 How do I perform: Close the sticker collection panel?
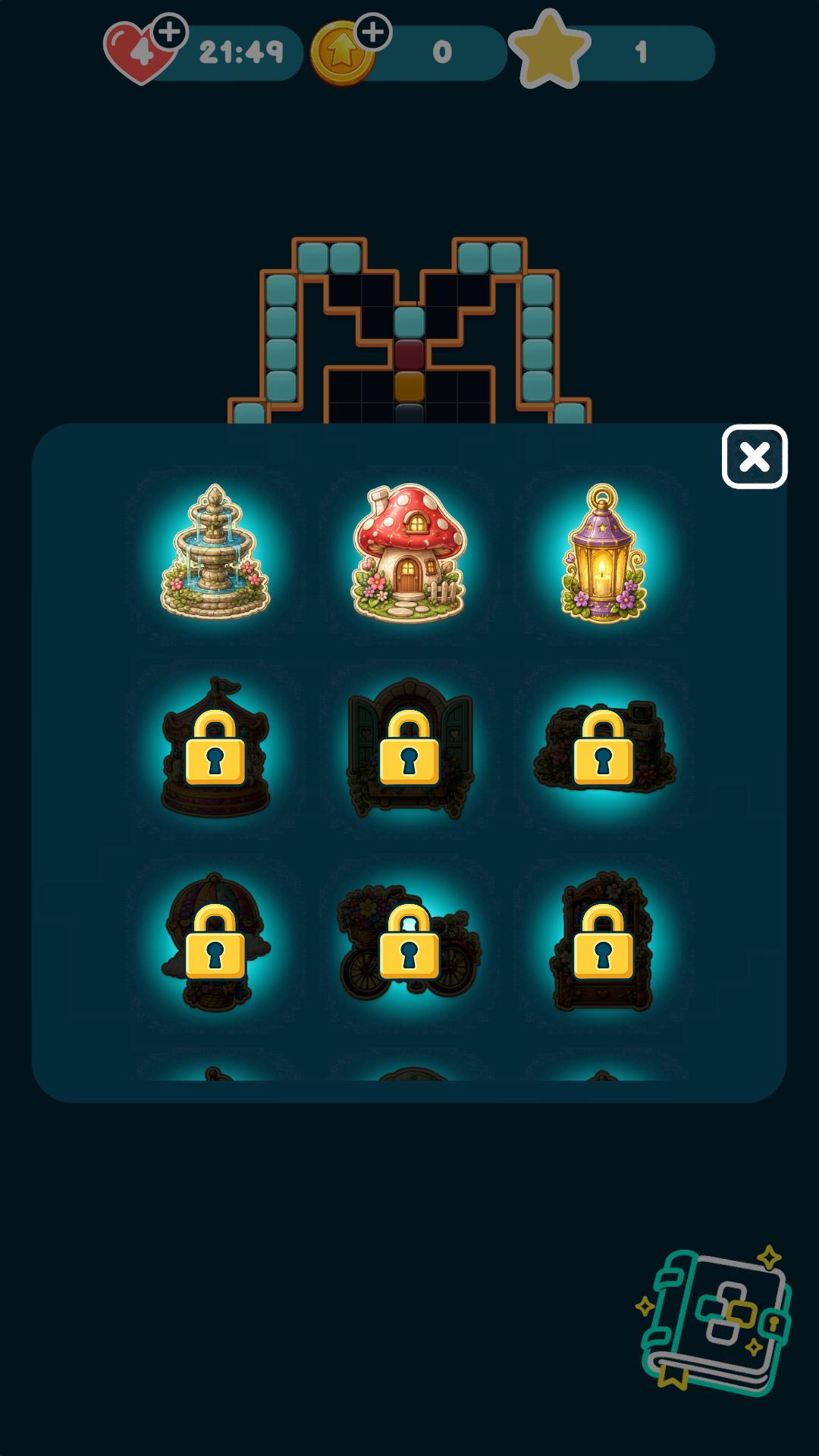(x=755, y=457)
